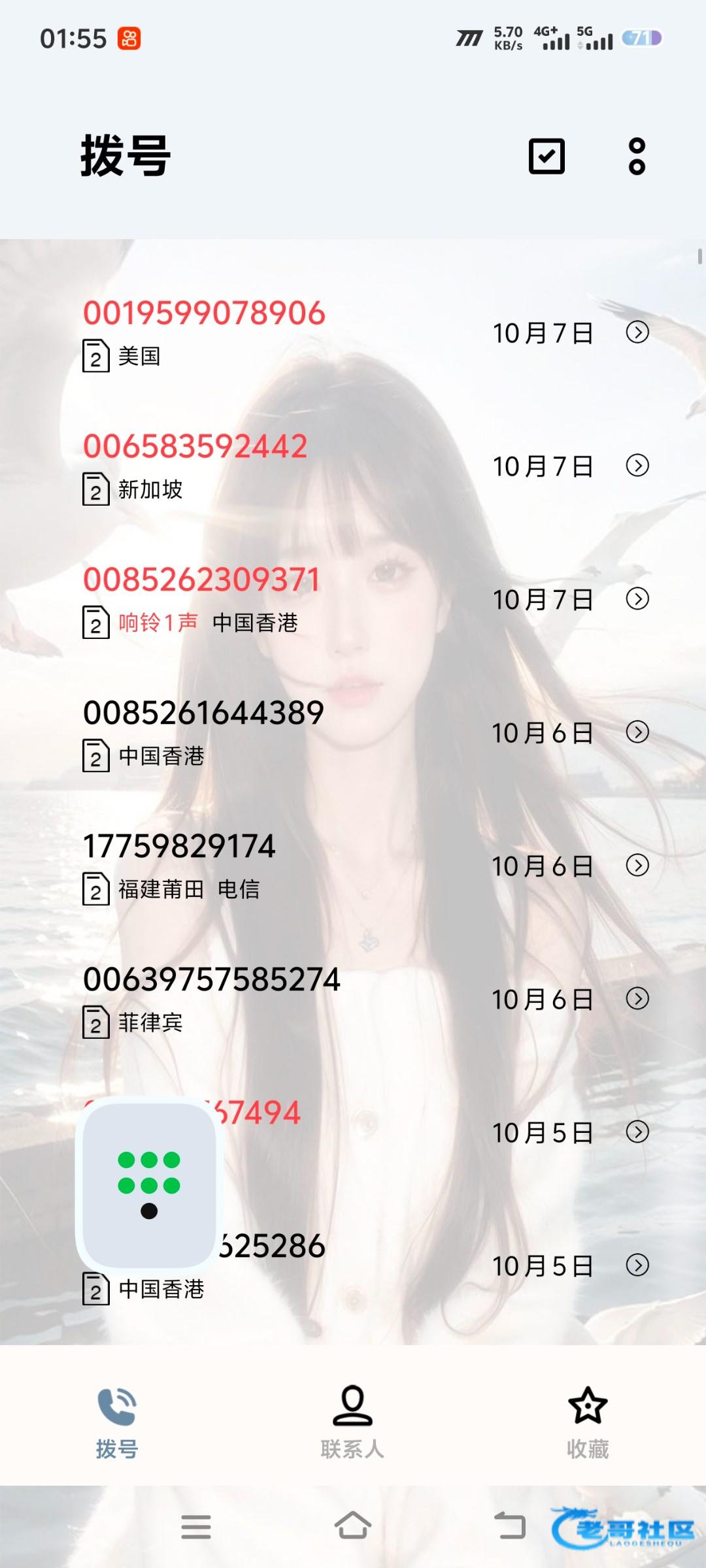Screen dimensions: 706x1568
Task: Switch to the 联系人 tab
Action: [352, 1422]
